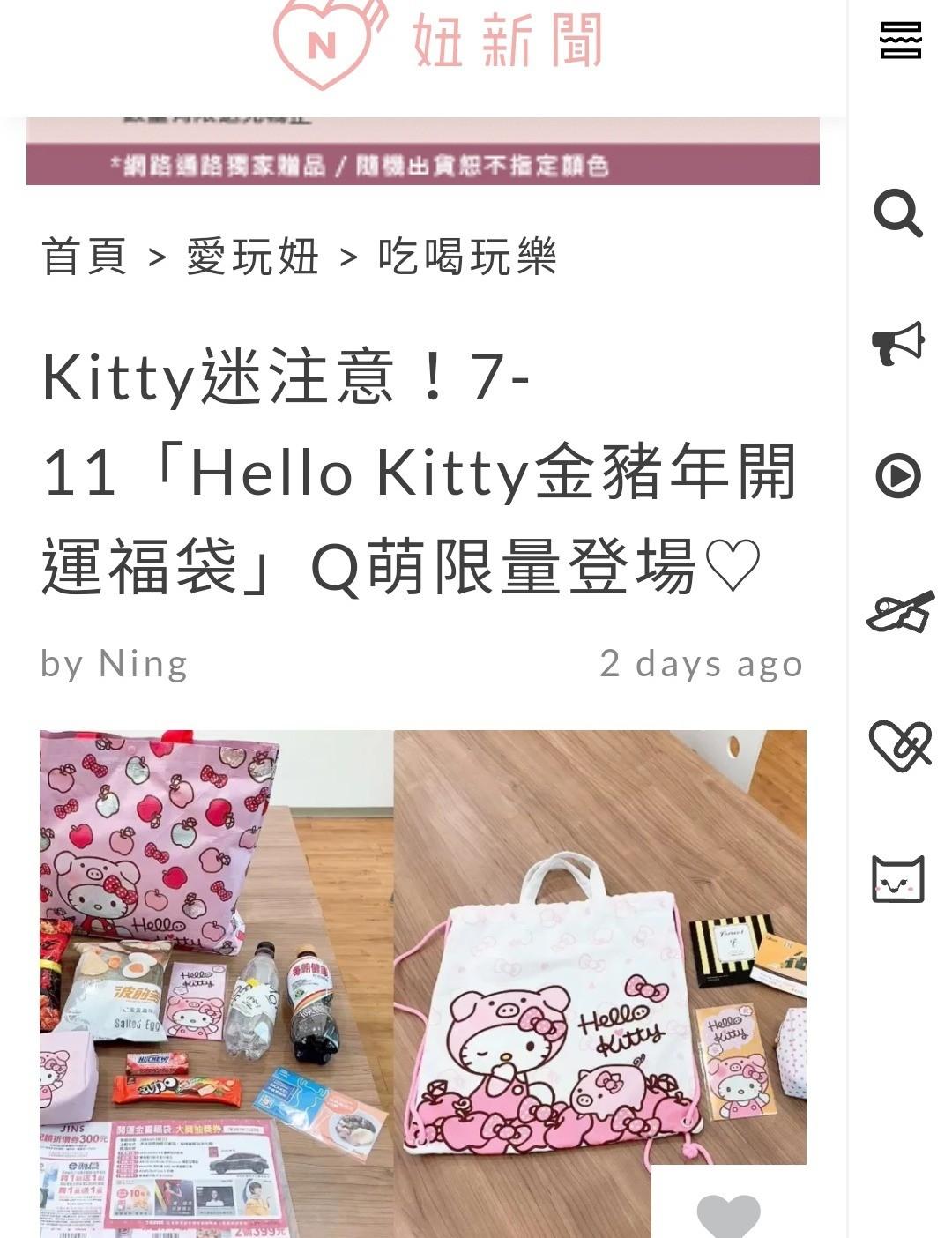Open the money bills sidebar icon
The width and height of the screenshot is (952, 1238).
point(900,612)
